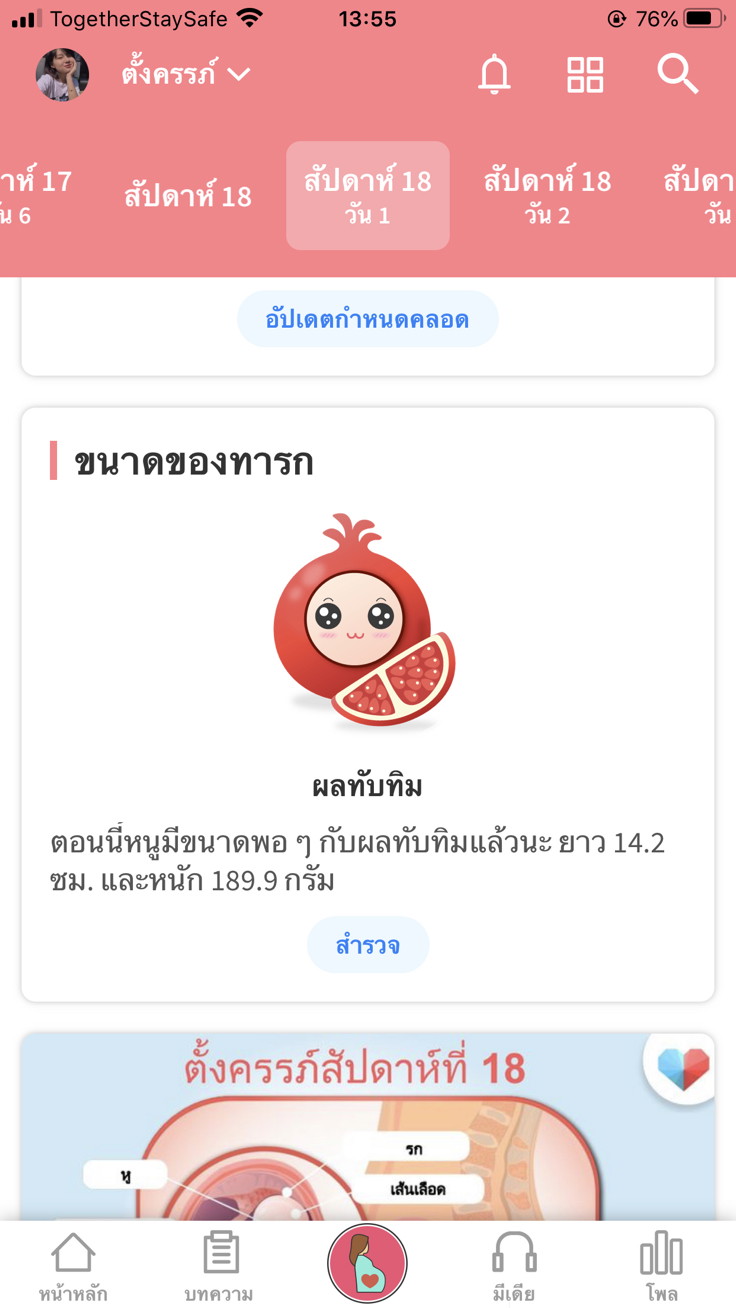Tap the floating heart icon
The image size is (736, 1308).
coord(683,1068)
